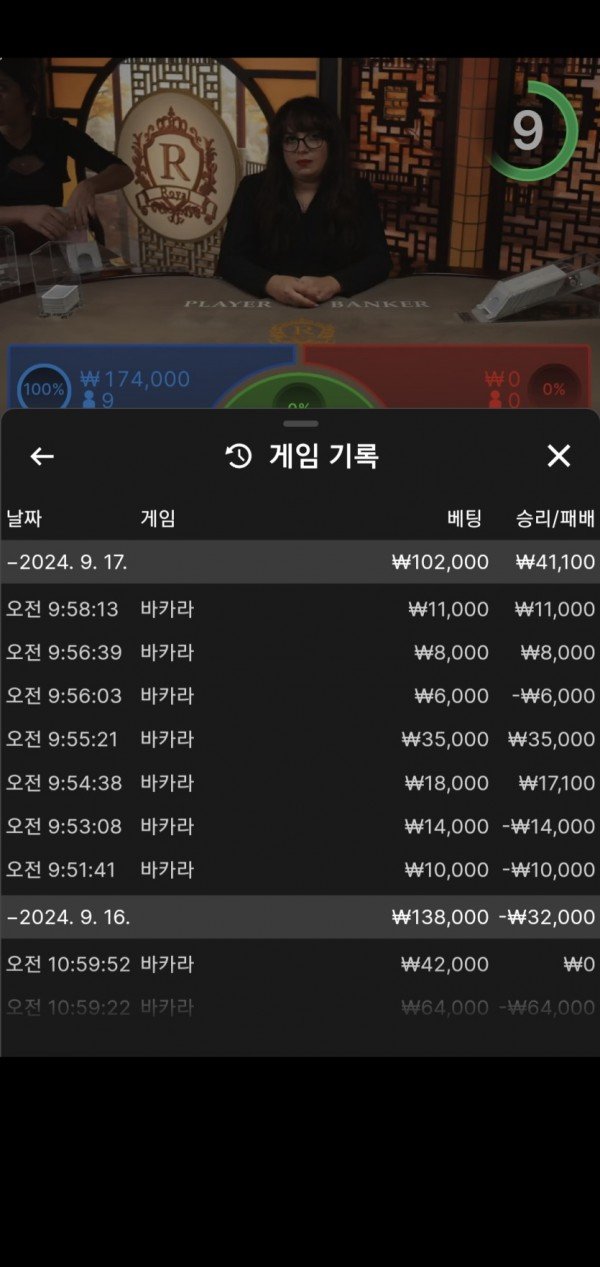Open the 오전 9:56:39 바카라 record
The height and width of the screenshot is (1267, 600).
[x=300, y=653]
